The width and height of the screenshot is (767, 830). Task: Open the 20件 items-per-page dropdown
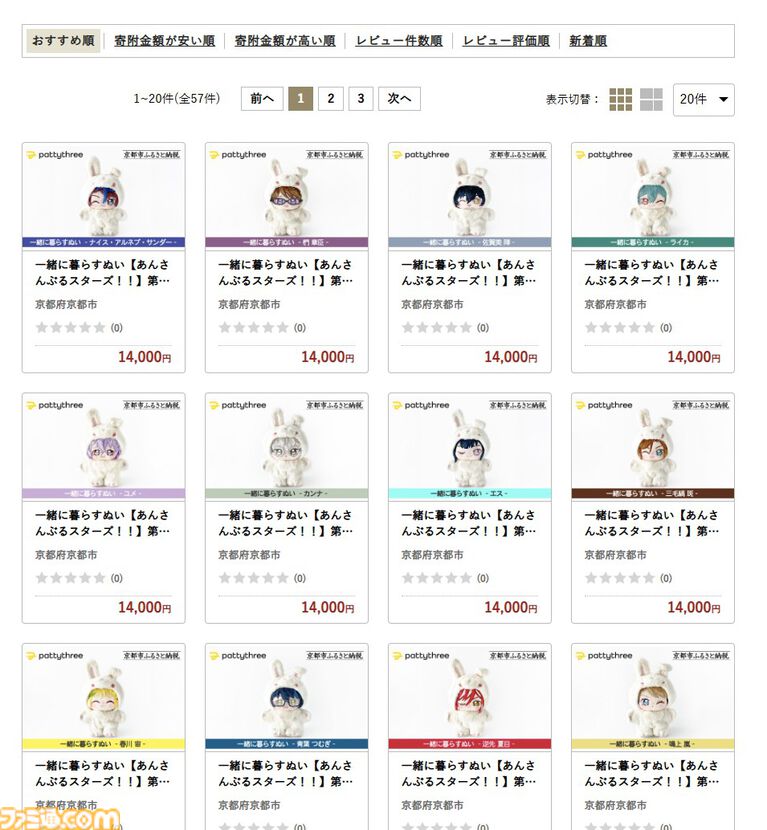(x=704, y=99)
